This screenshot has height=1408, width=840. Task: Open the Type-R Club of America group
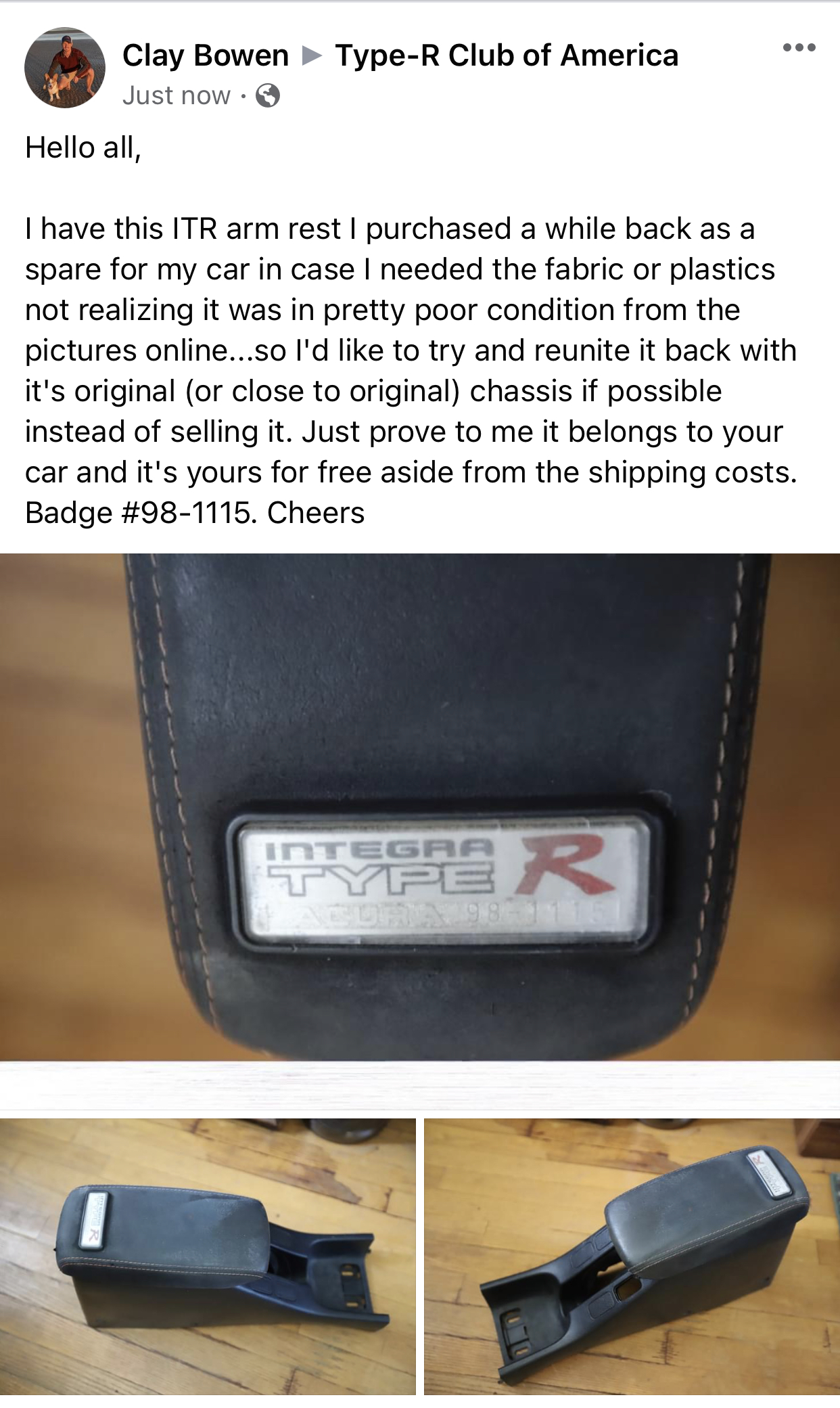[x=506, y=55]
